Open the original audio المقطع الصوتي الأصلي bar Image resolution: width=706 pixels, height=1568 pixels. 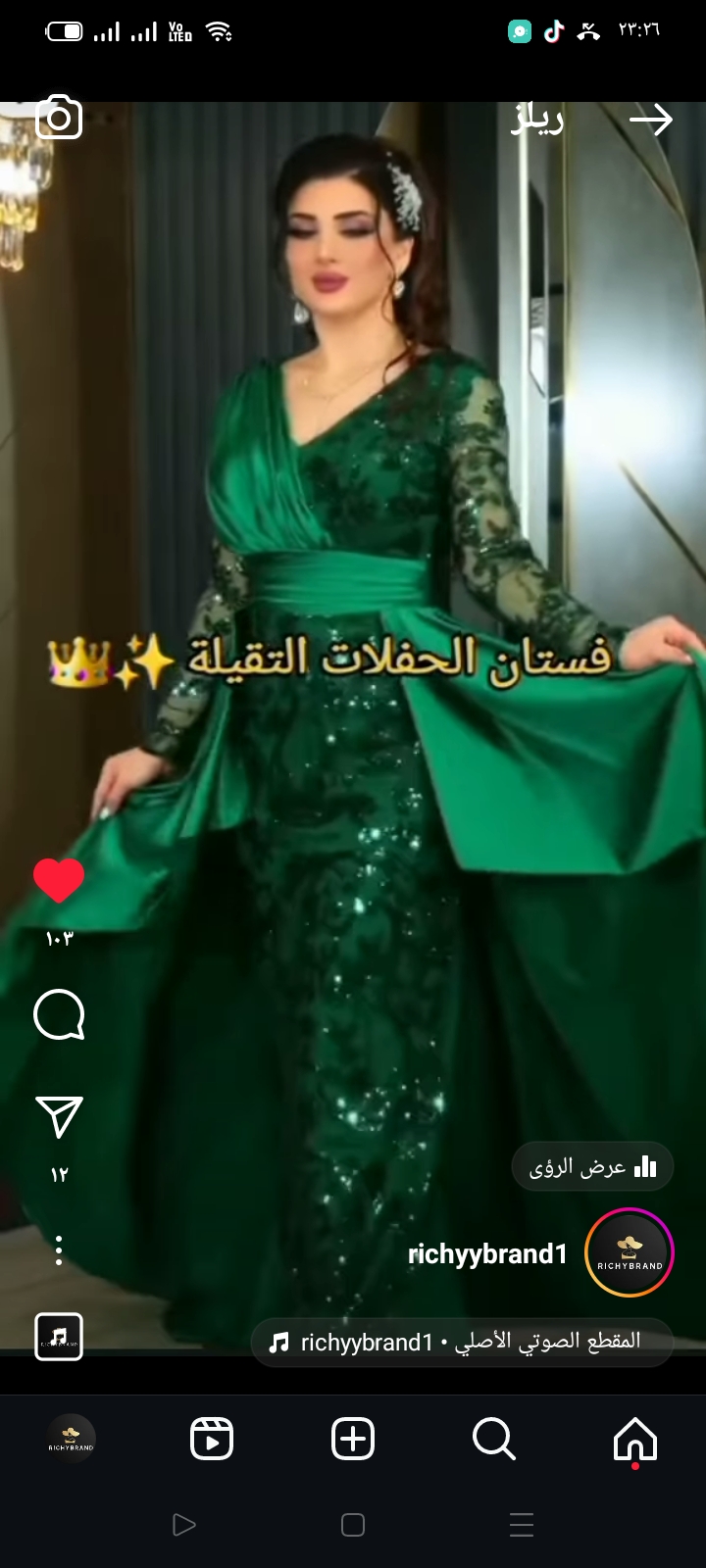(x=462, y=1342)
